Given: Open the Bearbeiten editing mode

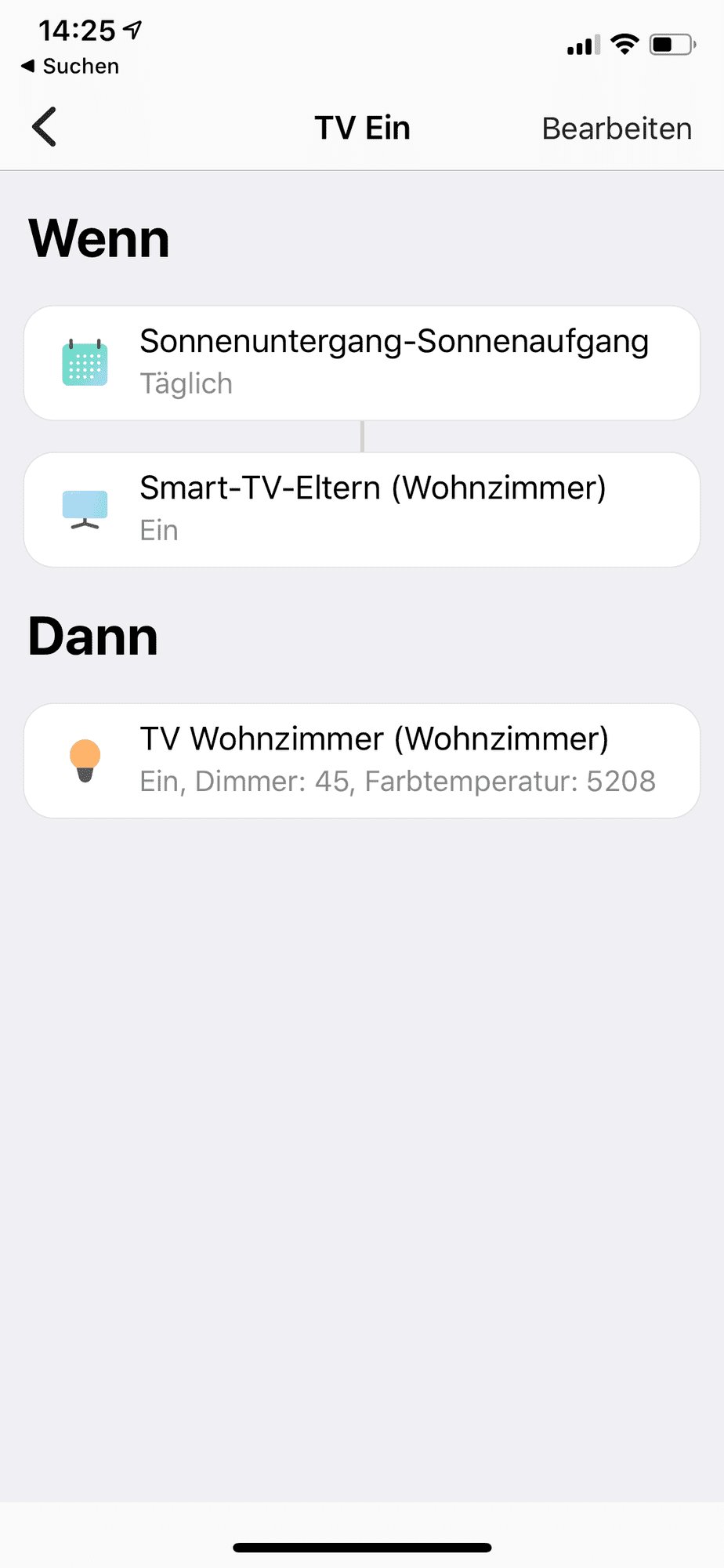Looking at the screenshot, I should [x=616, y=128].
